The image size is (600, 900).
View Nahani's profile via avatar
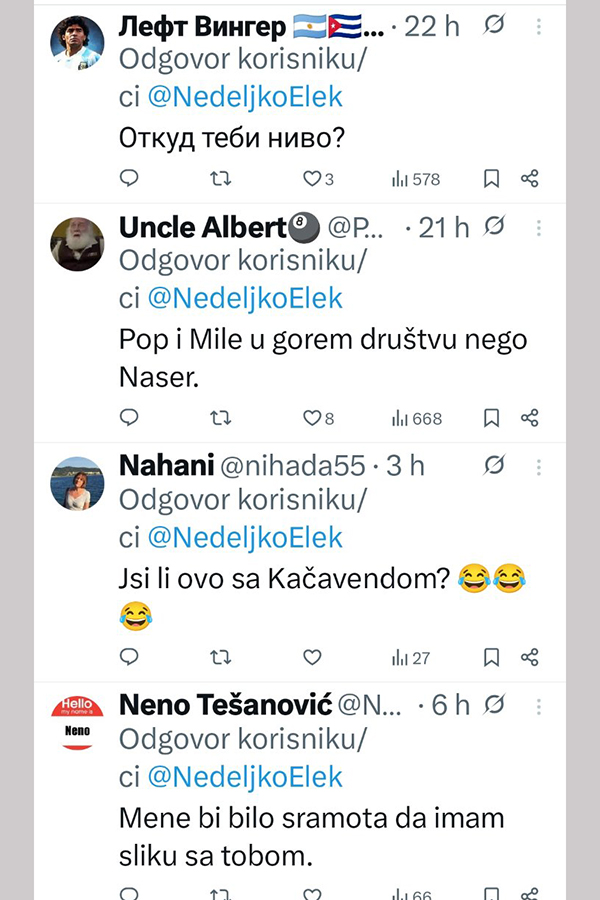click(77, 483)
